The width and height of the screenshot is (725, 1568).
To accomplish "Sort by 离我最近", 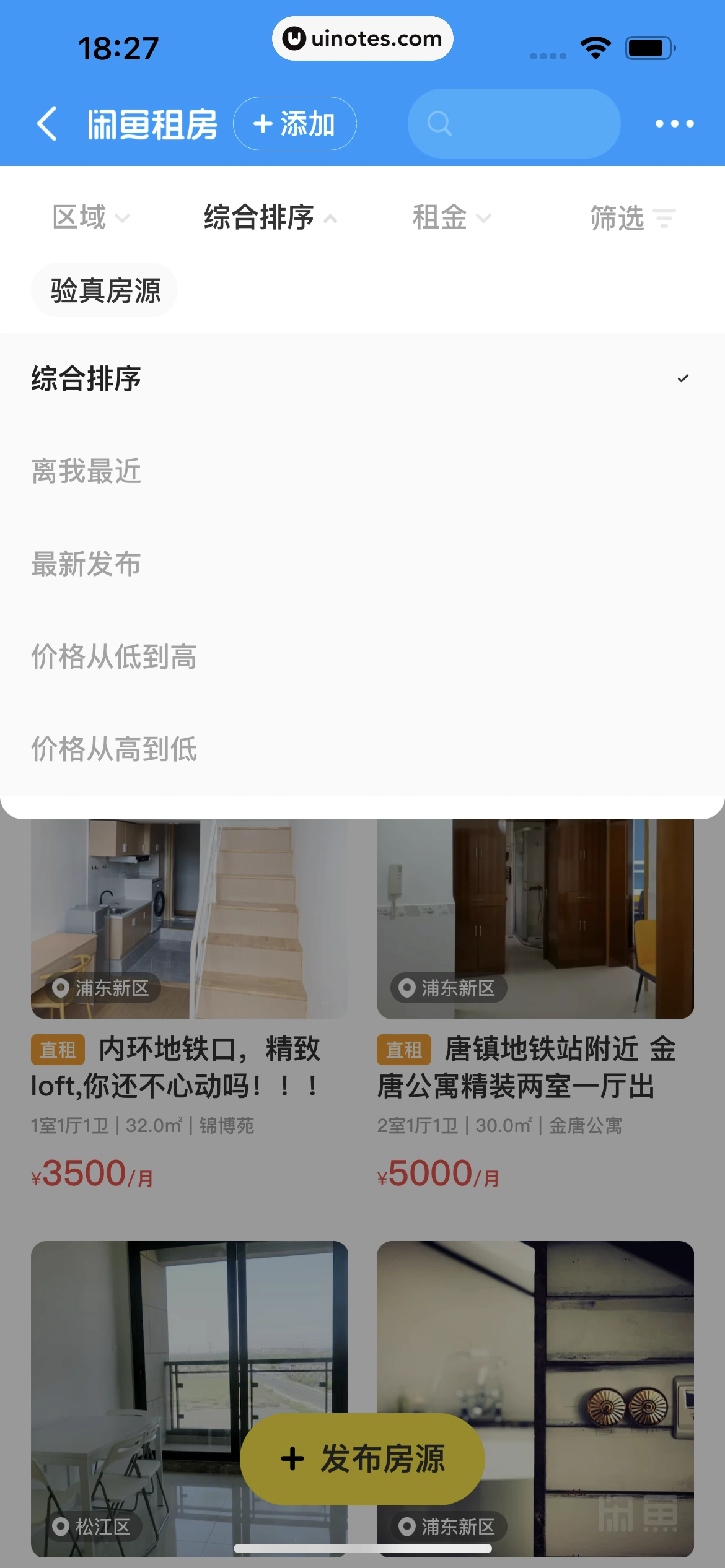I will tap(87, 471).
